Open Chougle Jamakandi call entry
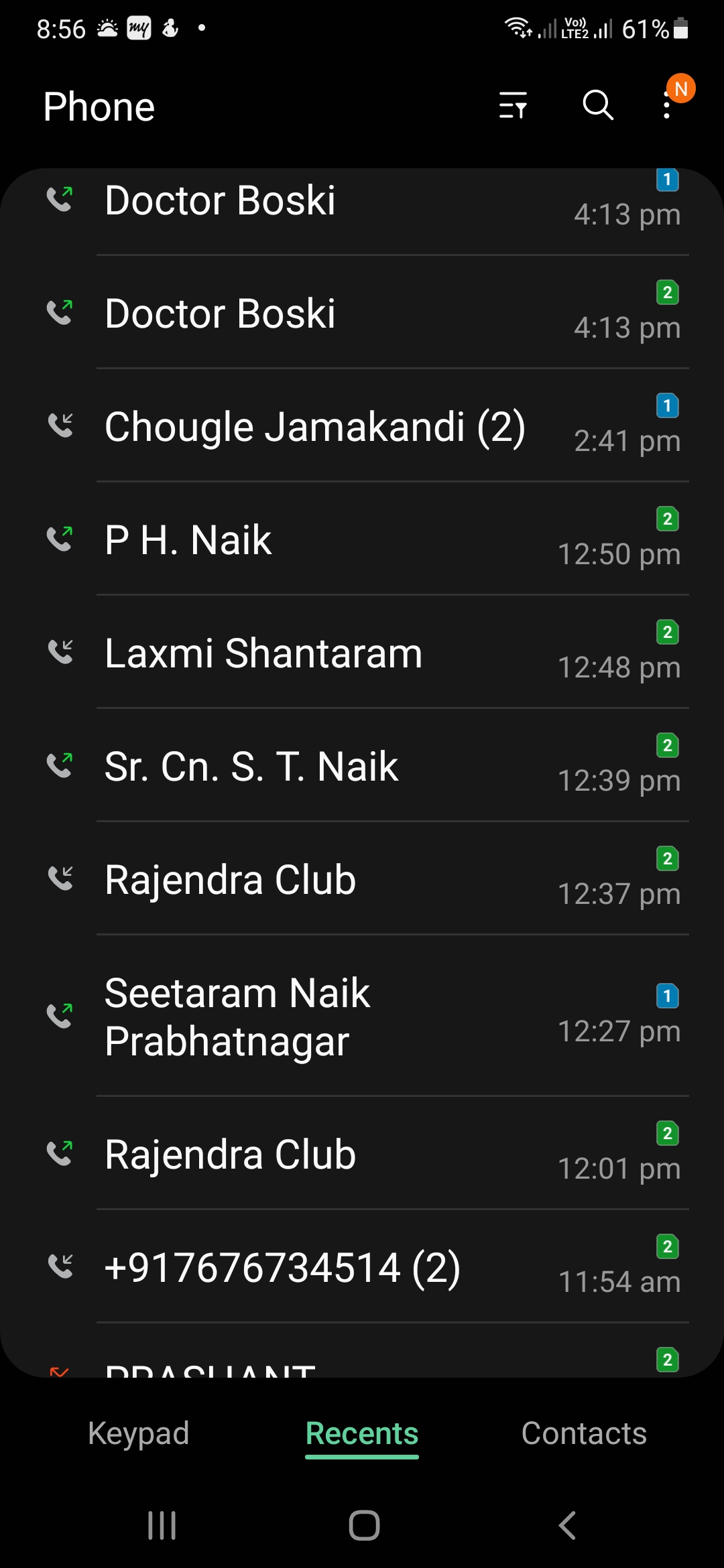 point(315,428)
